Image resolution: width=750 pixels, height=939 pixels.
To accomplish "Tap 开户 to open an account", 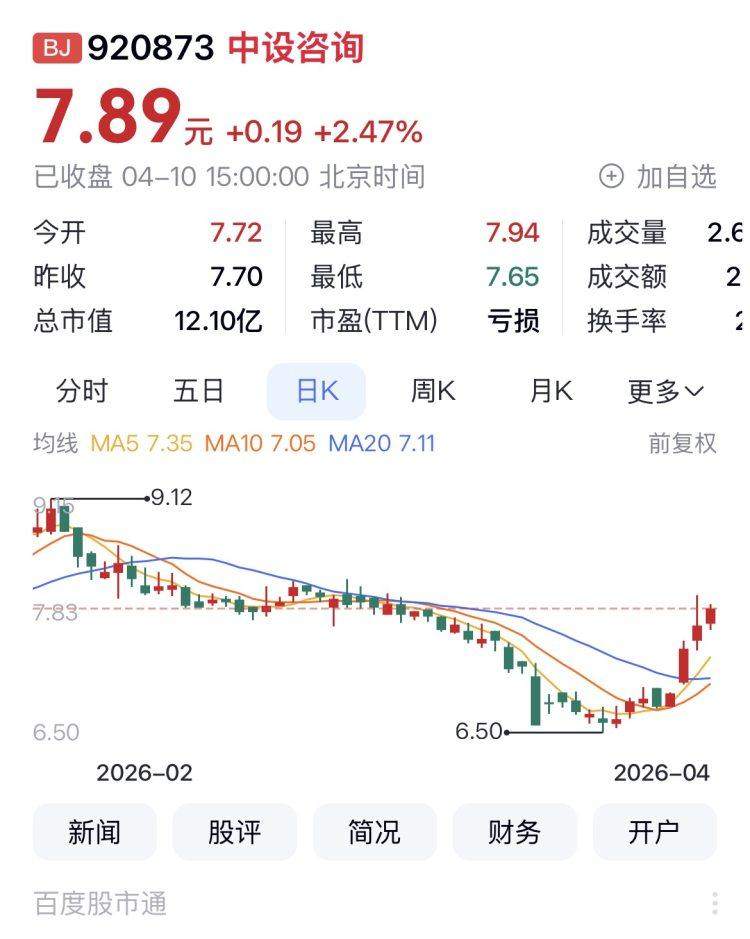I will tap(655, 832).
